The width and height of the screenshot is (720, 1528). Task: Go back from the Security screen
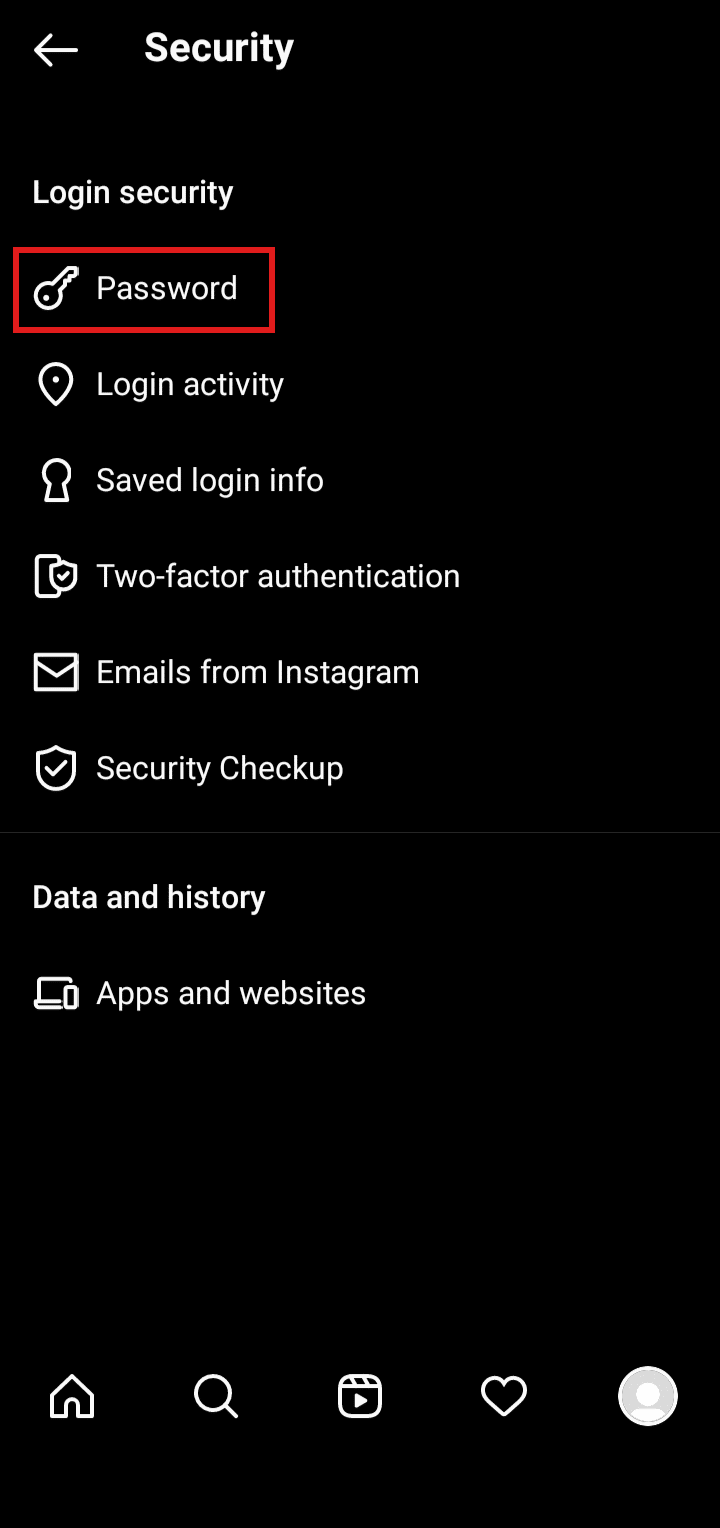(x=55, y=49)
